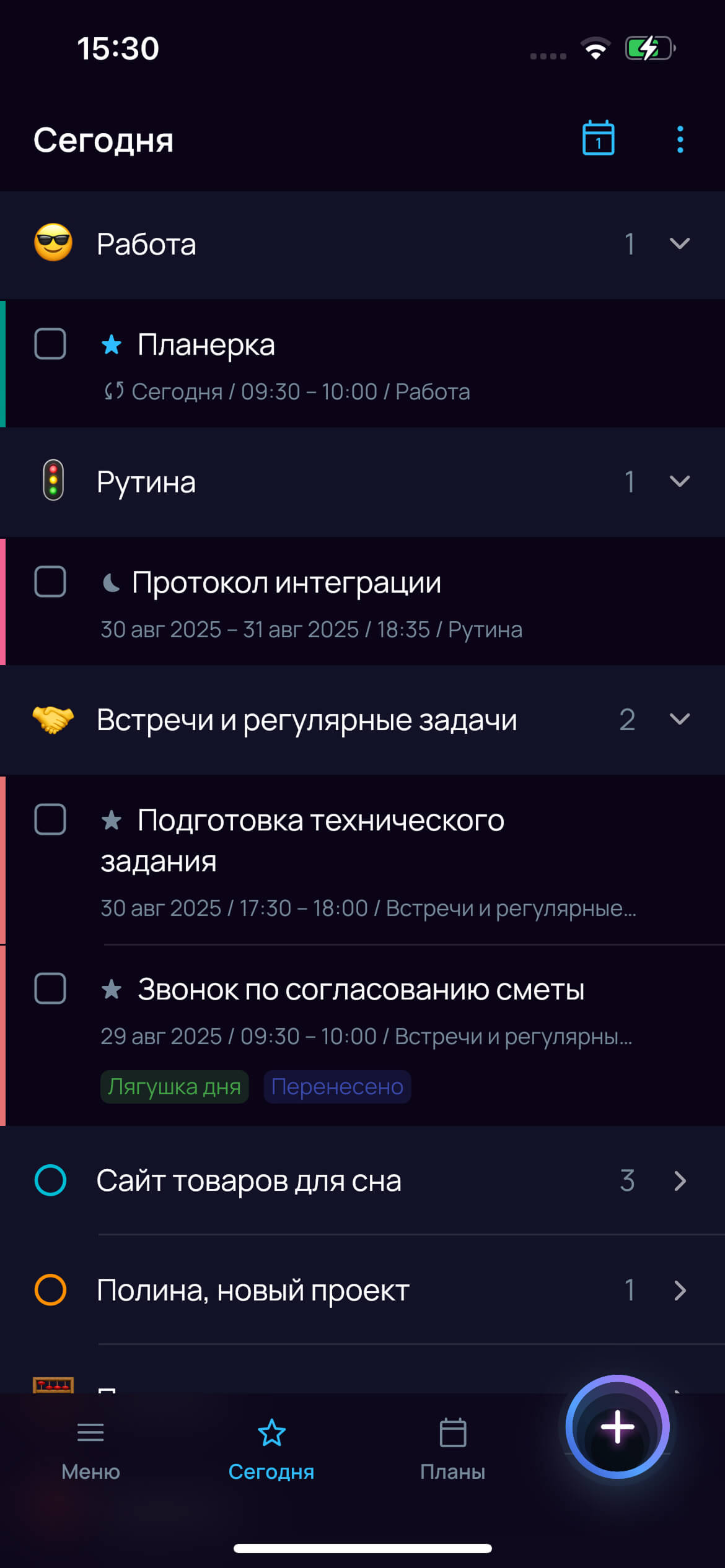The image size is (725, 1568).
Task: Add a new task with plus button
Action: coord(617,1427)
